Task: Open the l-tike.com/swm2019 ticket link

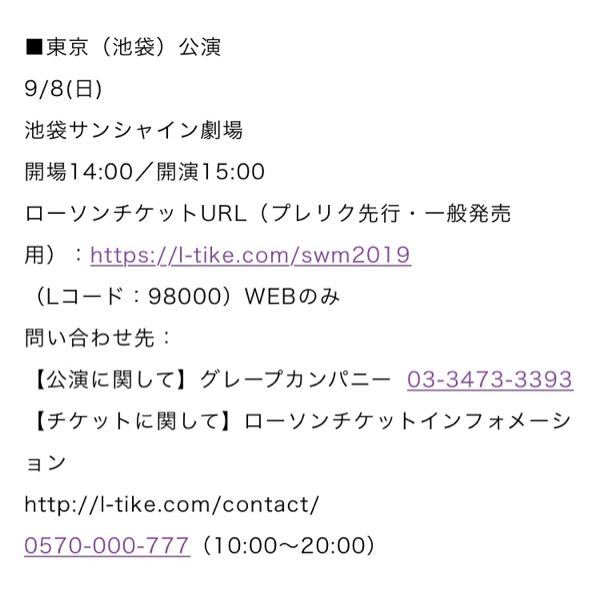Action: coord(250,255)
